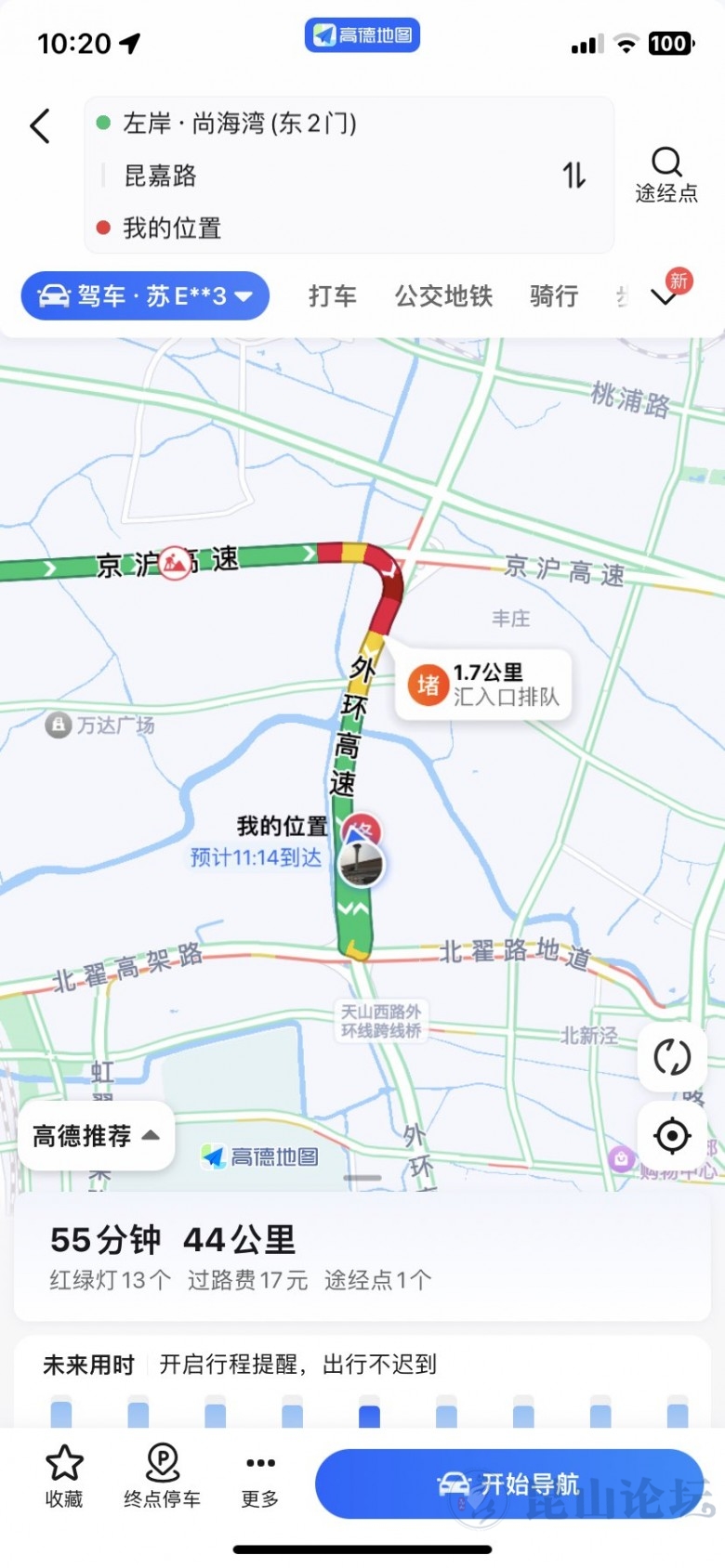
Task: Recenter map on my location
Action: pyautogui.click(x=672, y=1135)
